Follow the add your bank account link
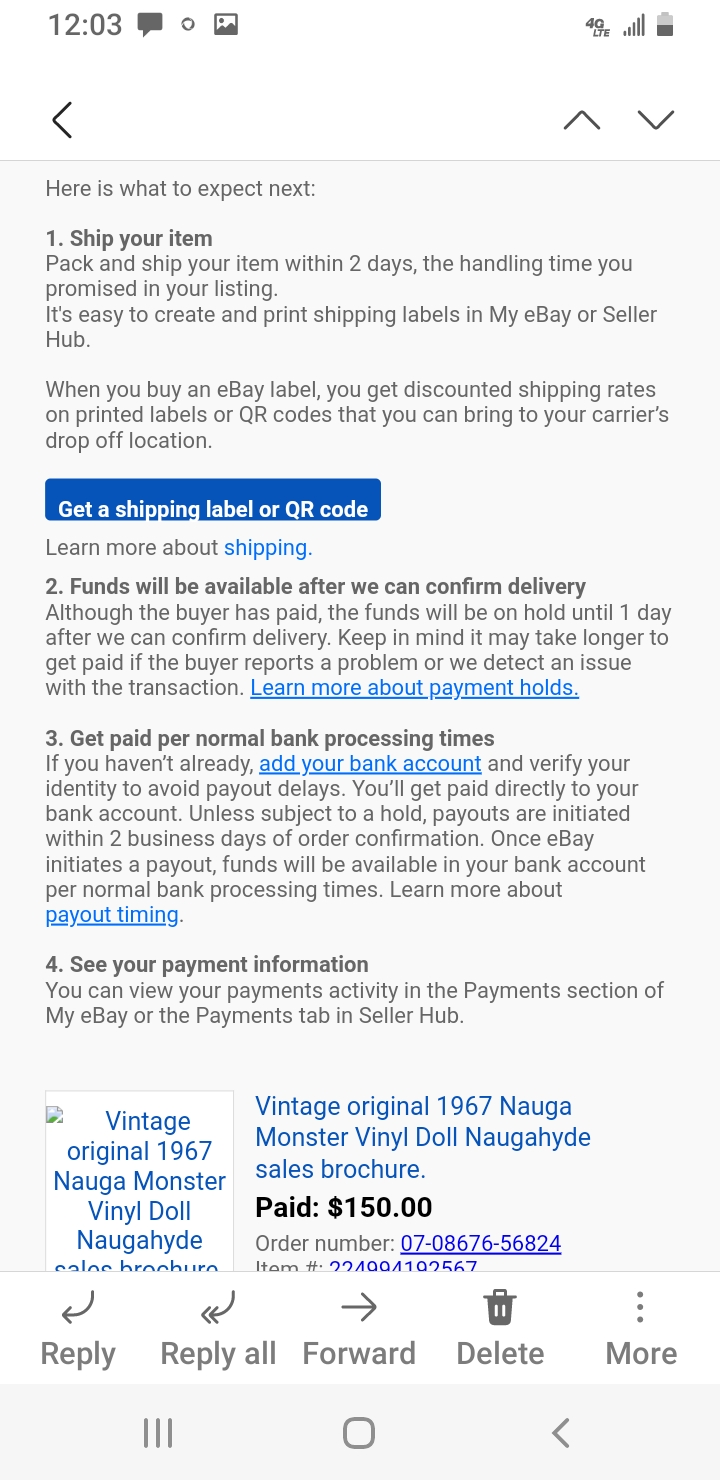Viewport: 720px width, 1480px height. (x=370, y=764)
